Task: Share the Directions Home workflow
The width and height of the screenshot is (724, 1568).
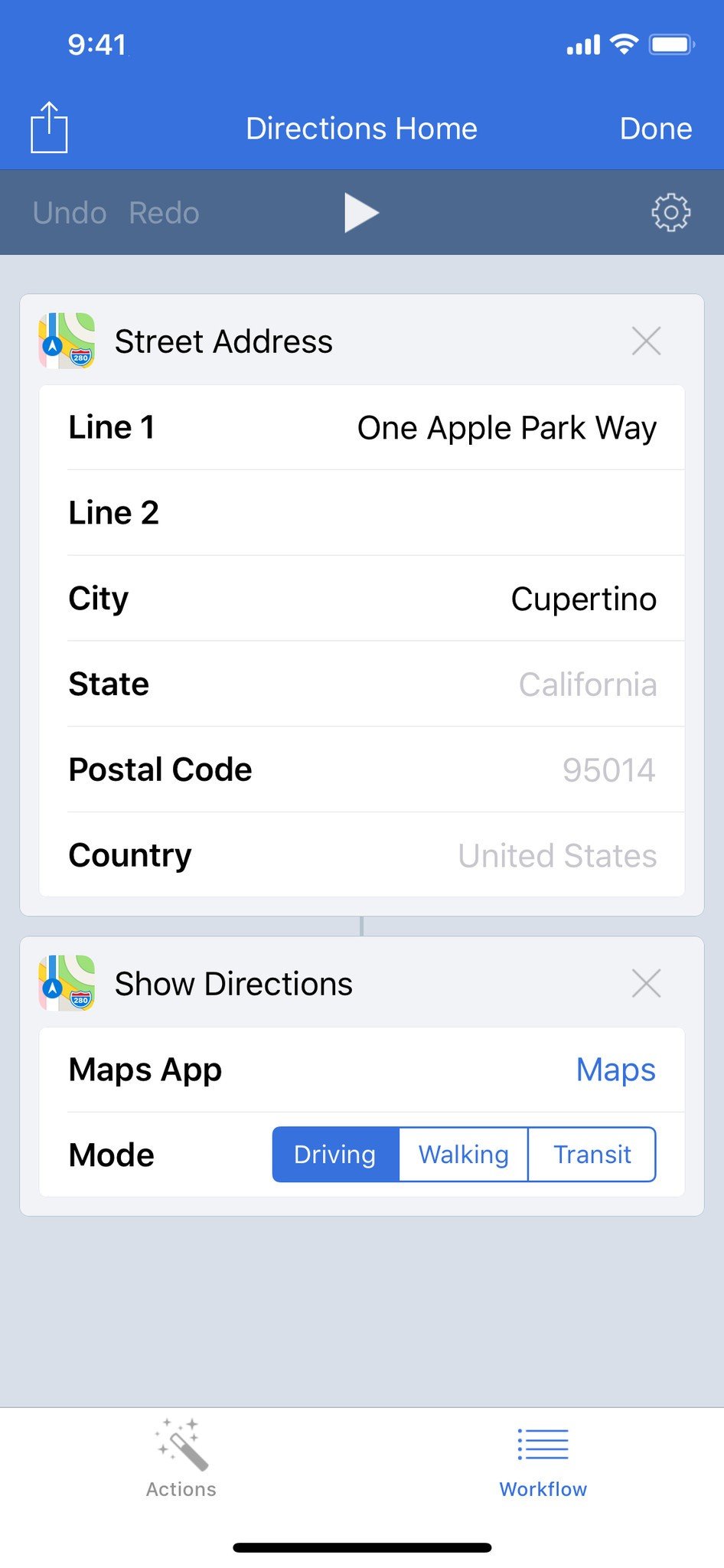Action: pos(49,127)
